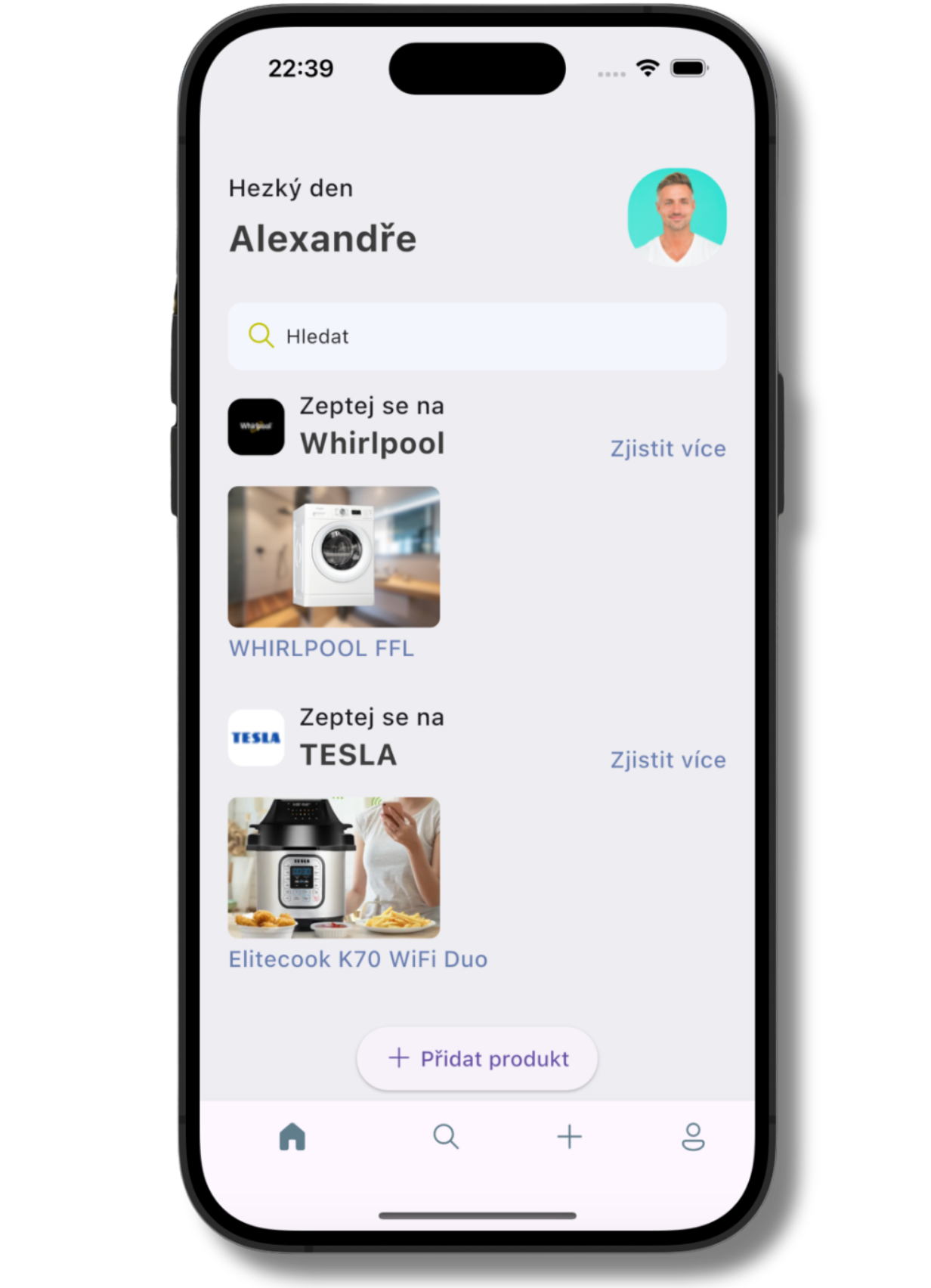Open the WHIRLPOOL FFL washing machine card

coord(333,557)
